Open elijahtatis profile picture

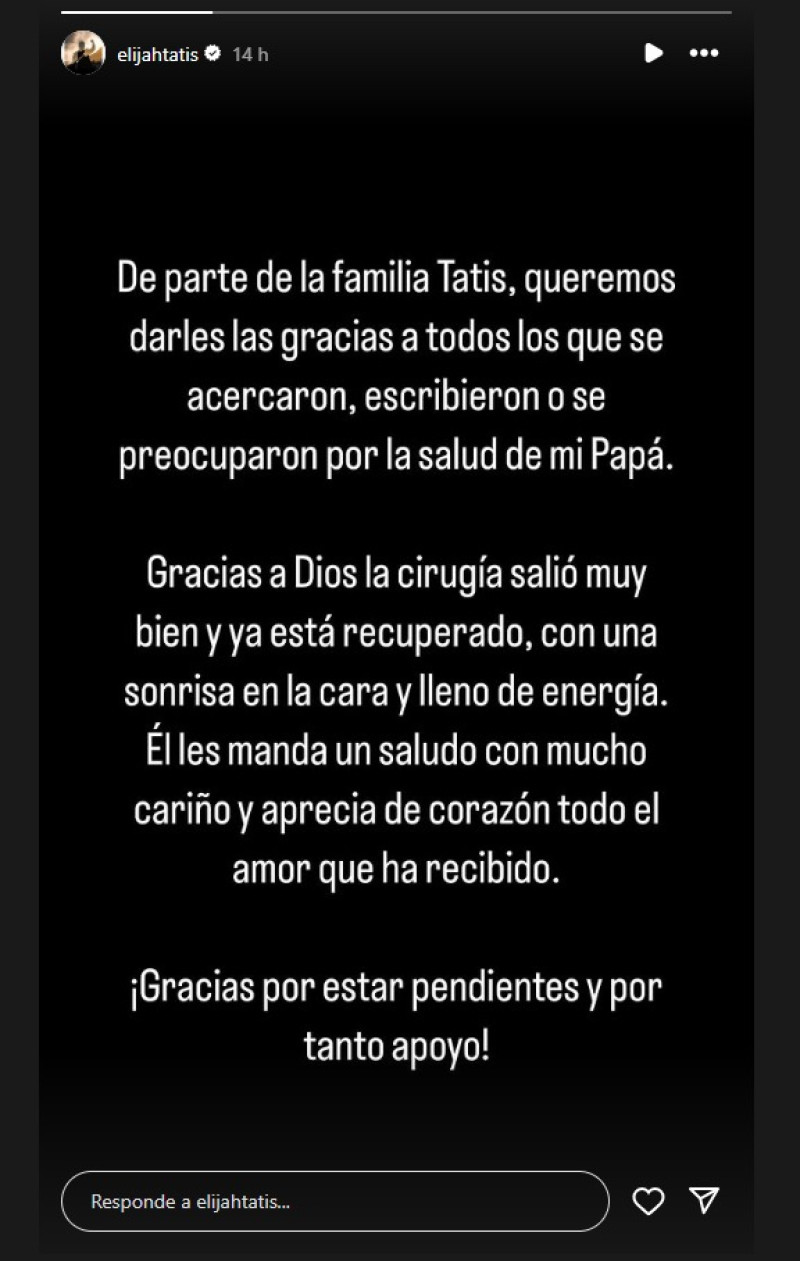tap(83, 53)
